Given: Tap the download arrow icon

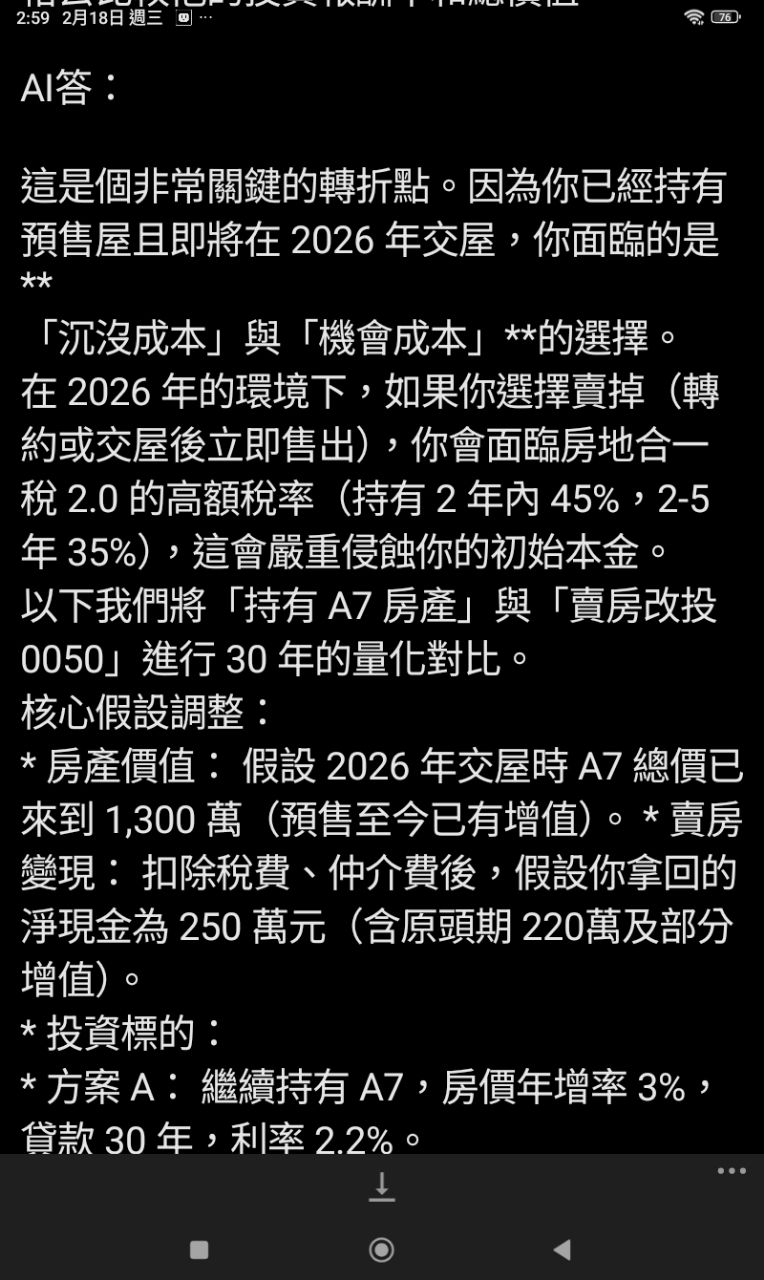Looking at the screenshot, I should (381, 1187).
